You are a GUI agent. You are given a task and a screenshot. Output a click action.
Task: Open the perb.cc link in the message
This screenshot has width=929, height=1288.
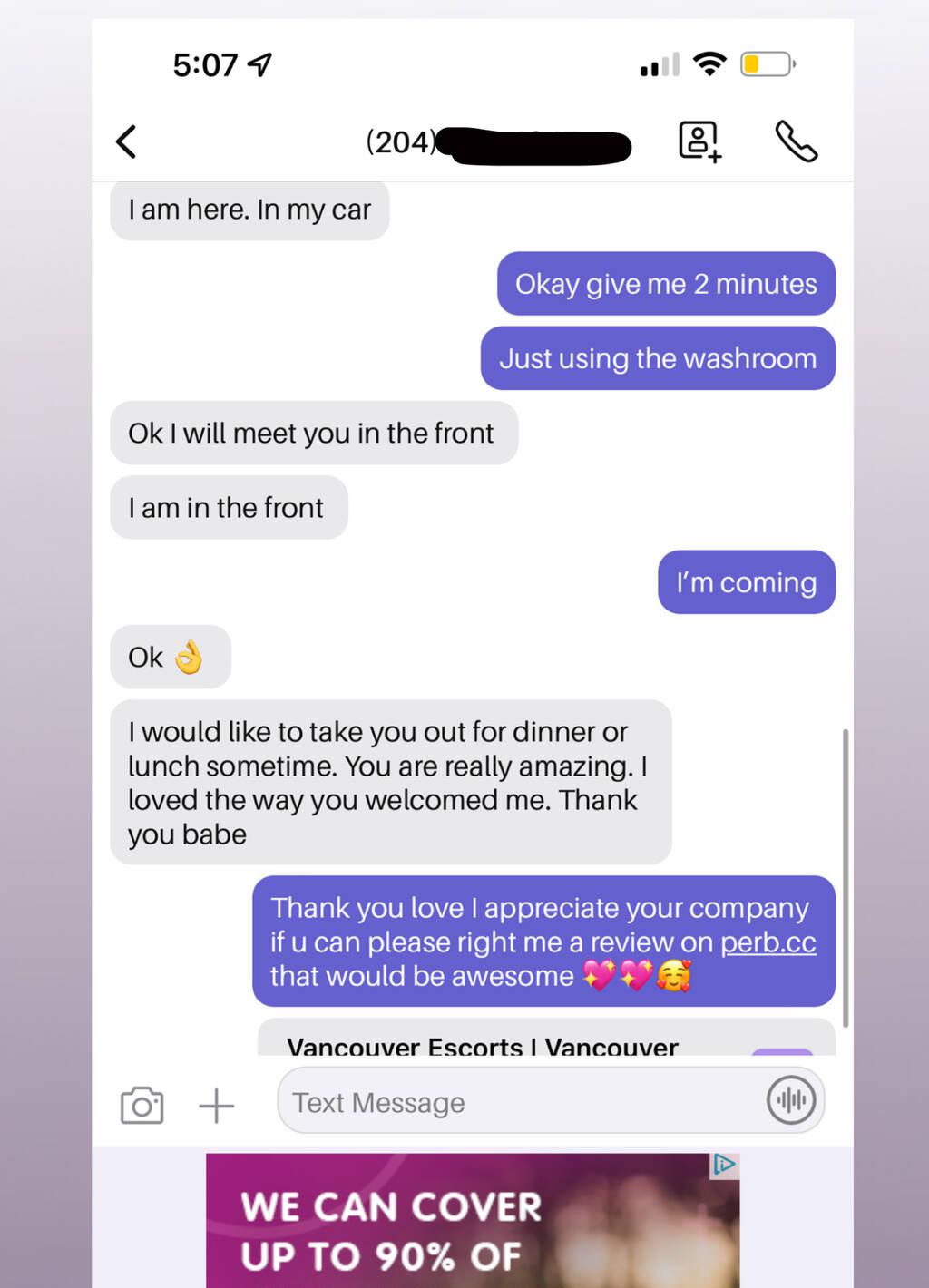768,942
